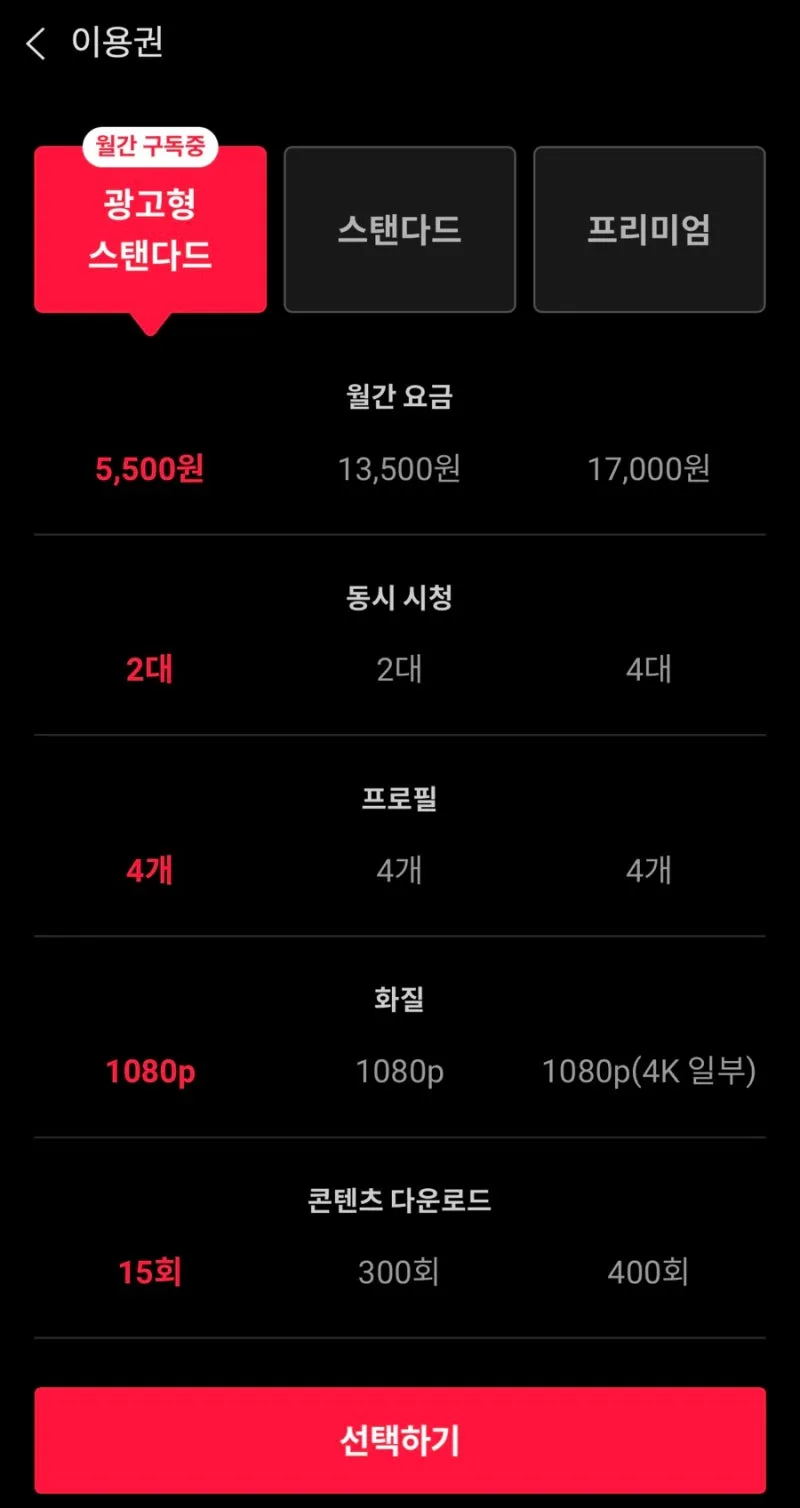800x1508 pixels.
Task: Select the 프리미엄 plan card
Action: point(649,229)
